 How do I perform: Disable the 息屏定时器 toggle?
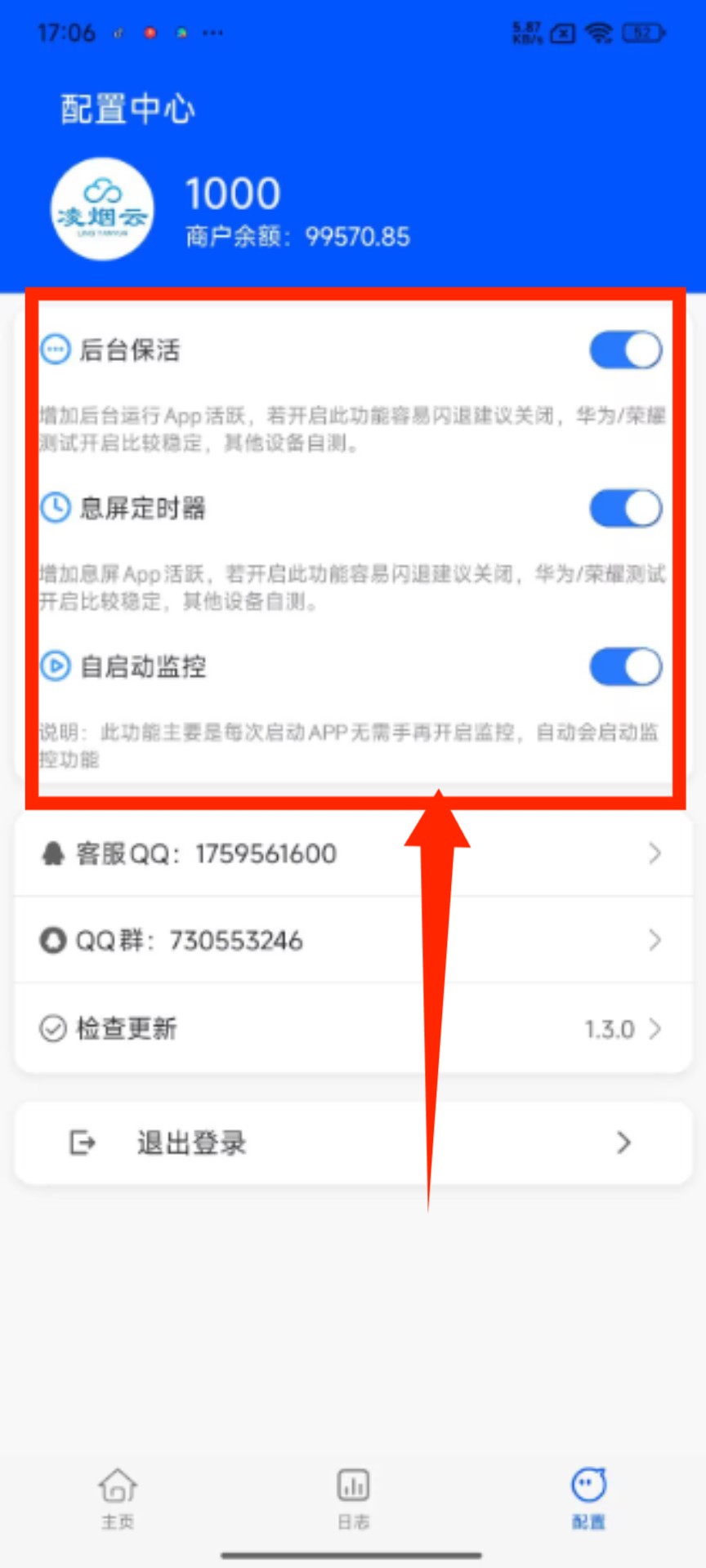coord(625,509)
